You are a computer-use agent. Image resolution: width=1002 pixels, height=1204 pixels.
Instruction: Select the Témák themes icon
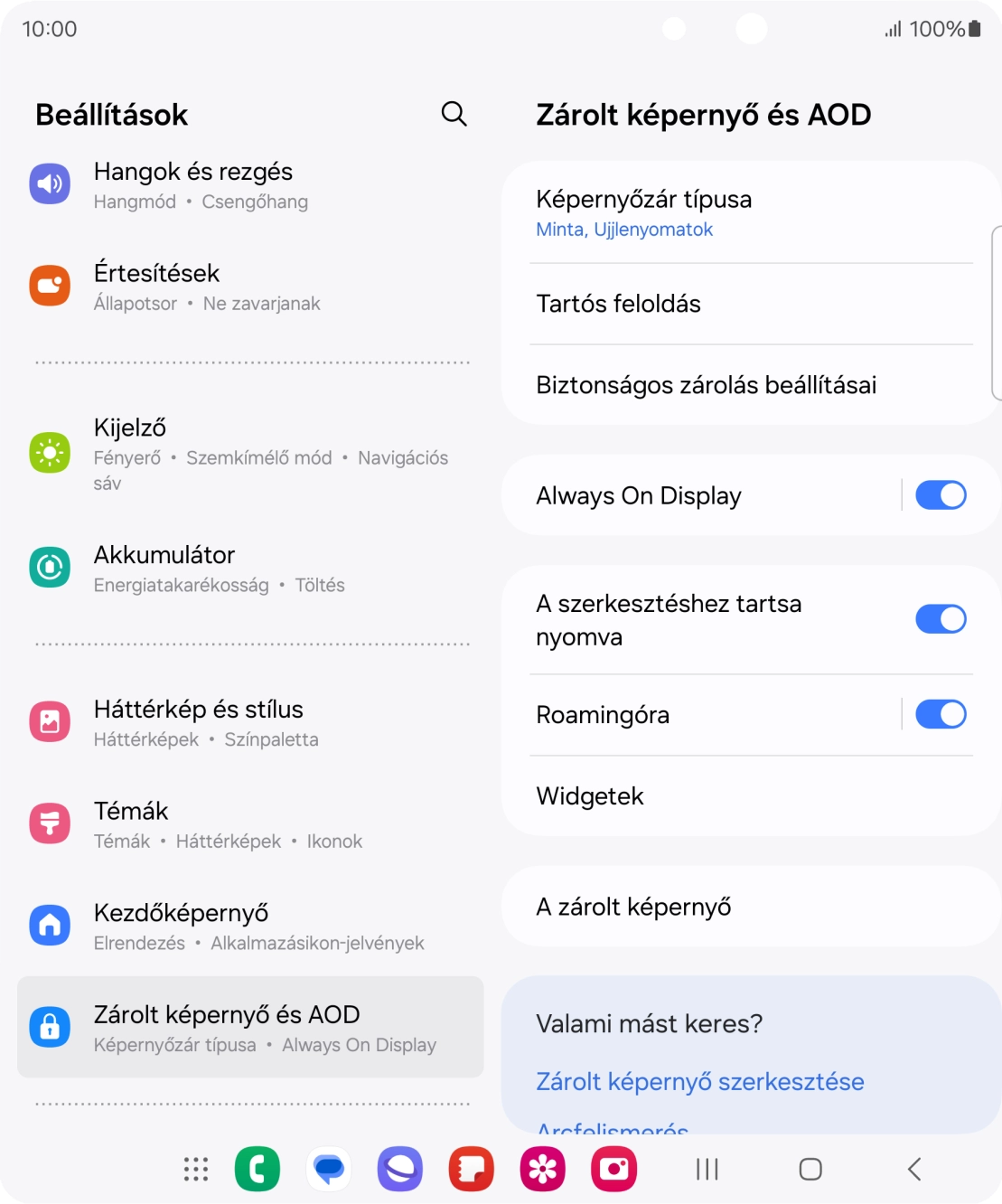tap(50, 823)
